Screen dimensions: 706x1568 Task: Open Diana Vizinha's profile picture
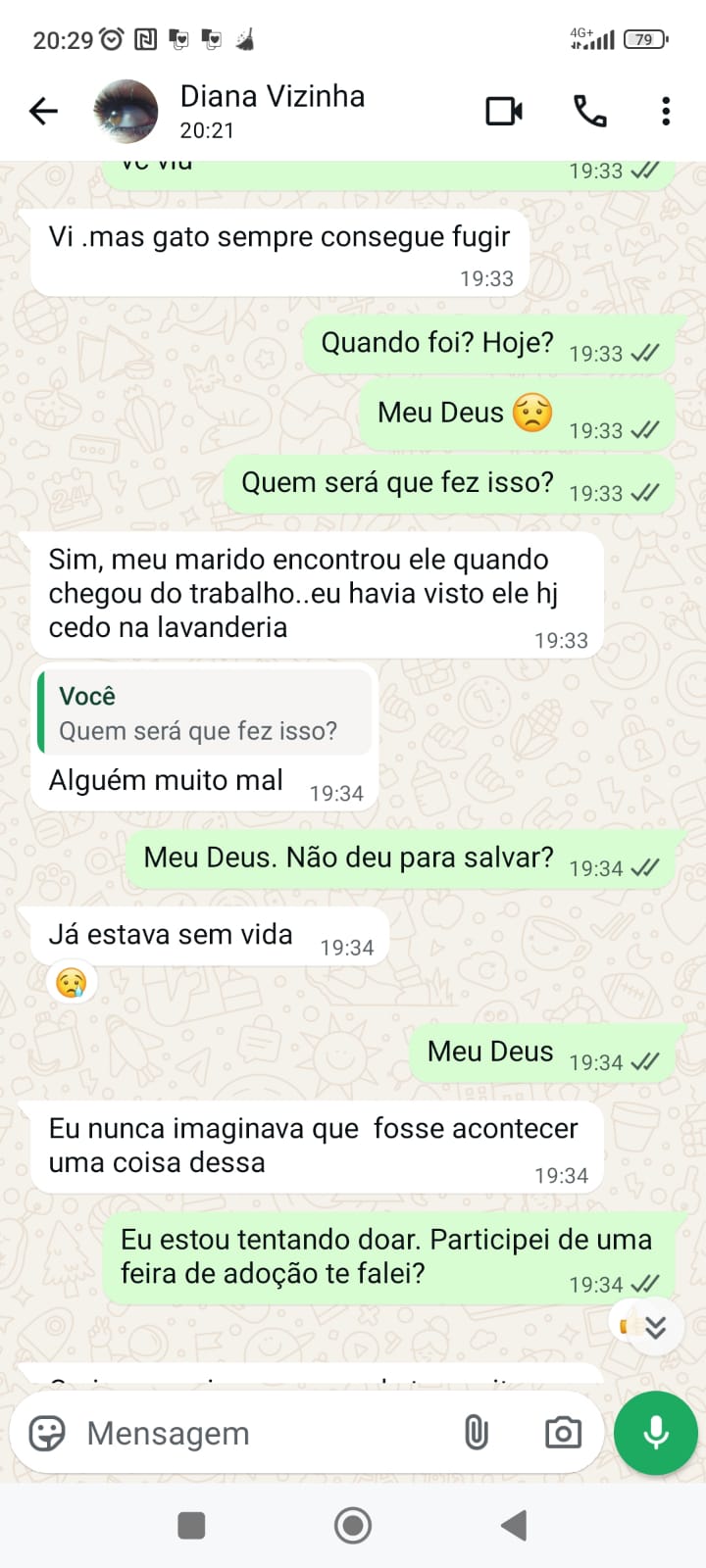coord(126,112)
